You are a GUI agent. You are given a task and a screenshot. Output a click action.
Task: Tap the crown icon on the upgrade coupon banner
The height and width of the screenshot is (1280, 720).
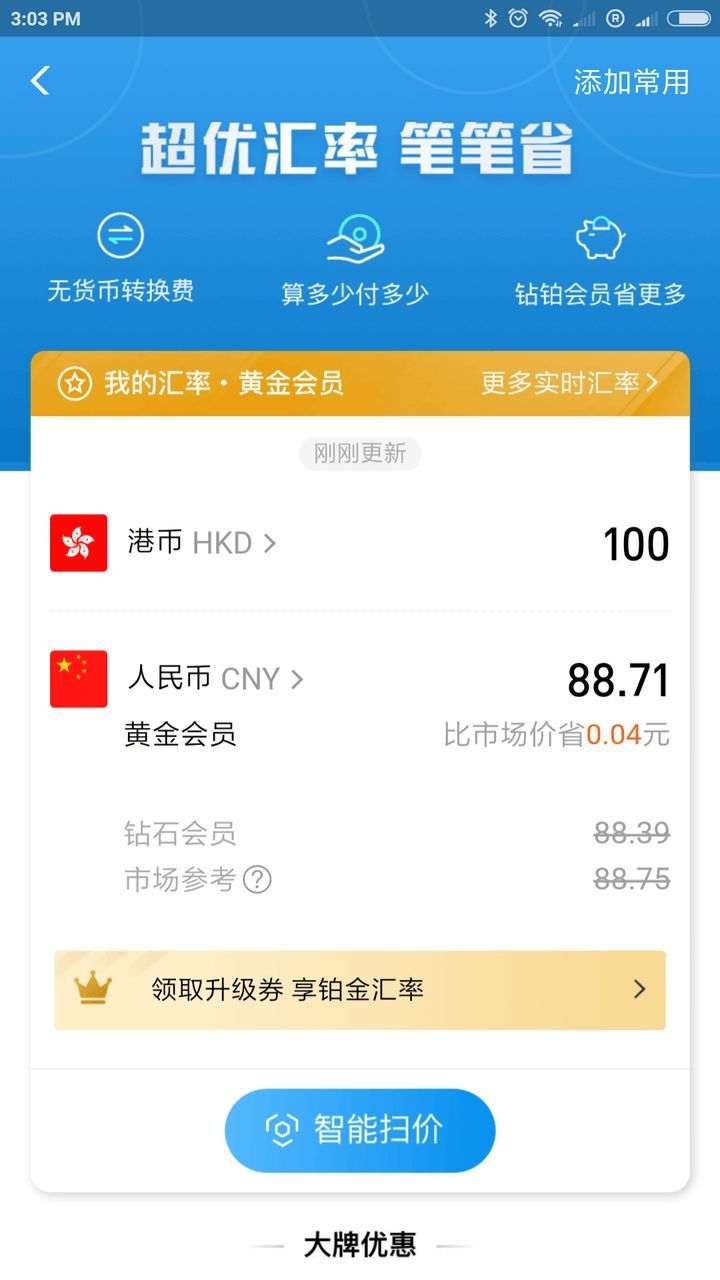pyautogui.click(x=92, y=988)
